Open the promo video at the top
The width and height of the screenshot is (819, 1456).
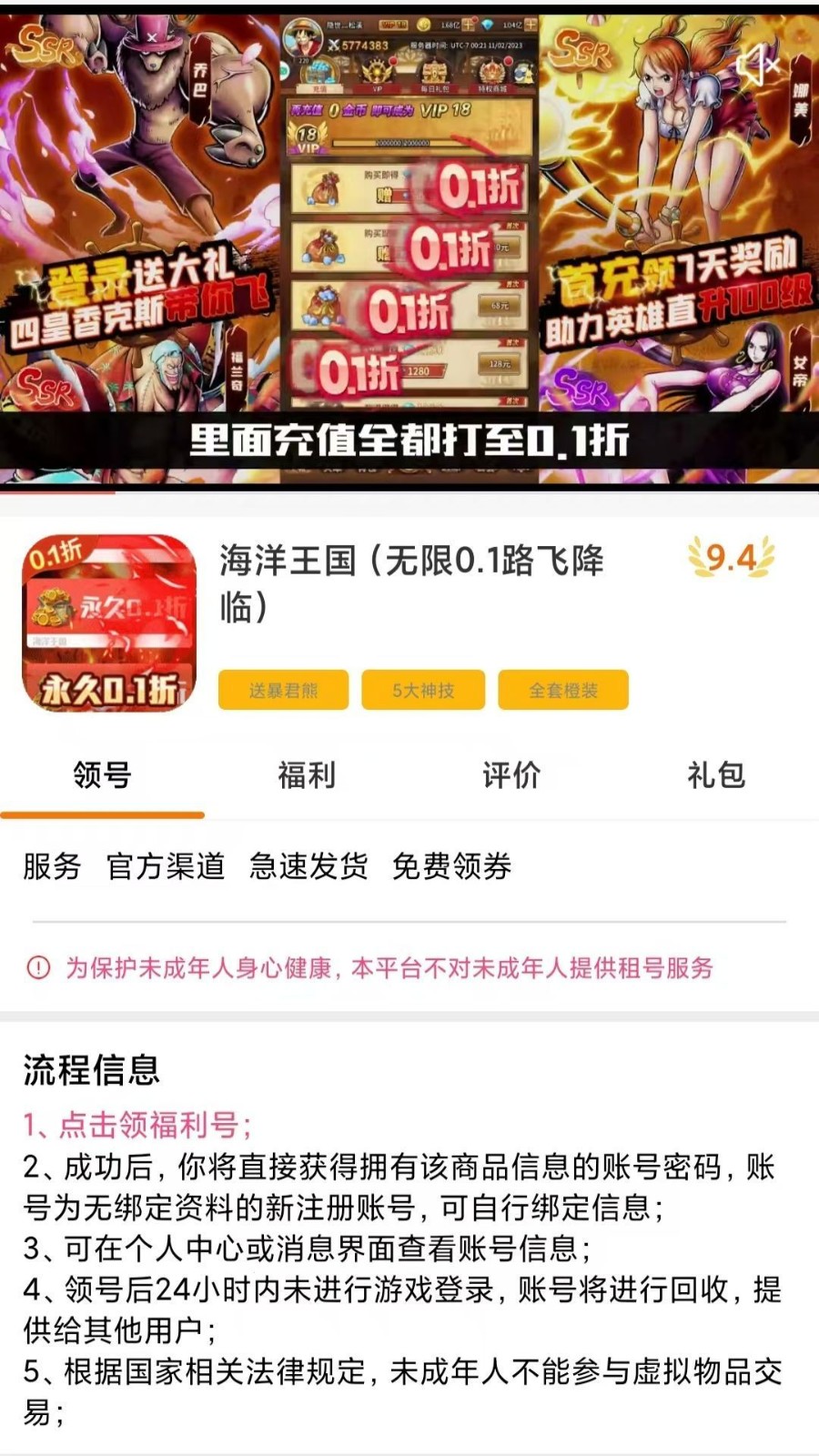click(409, 246)
